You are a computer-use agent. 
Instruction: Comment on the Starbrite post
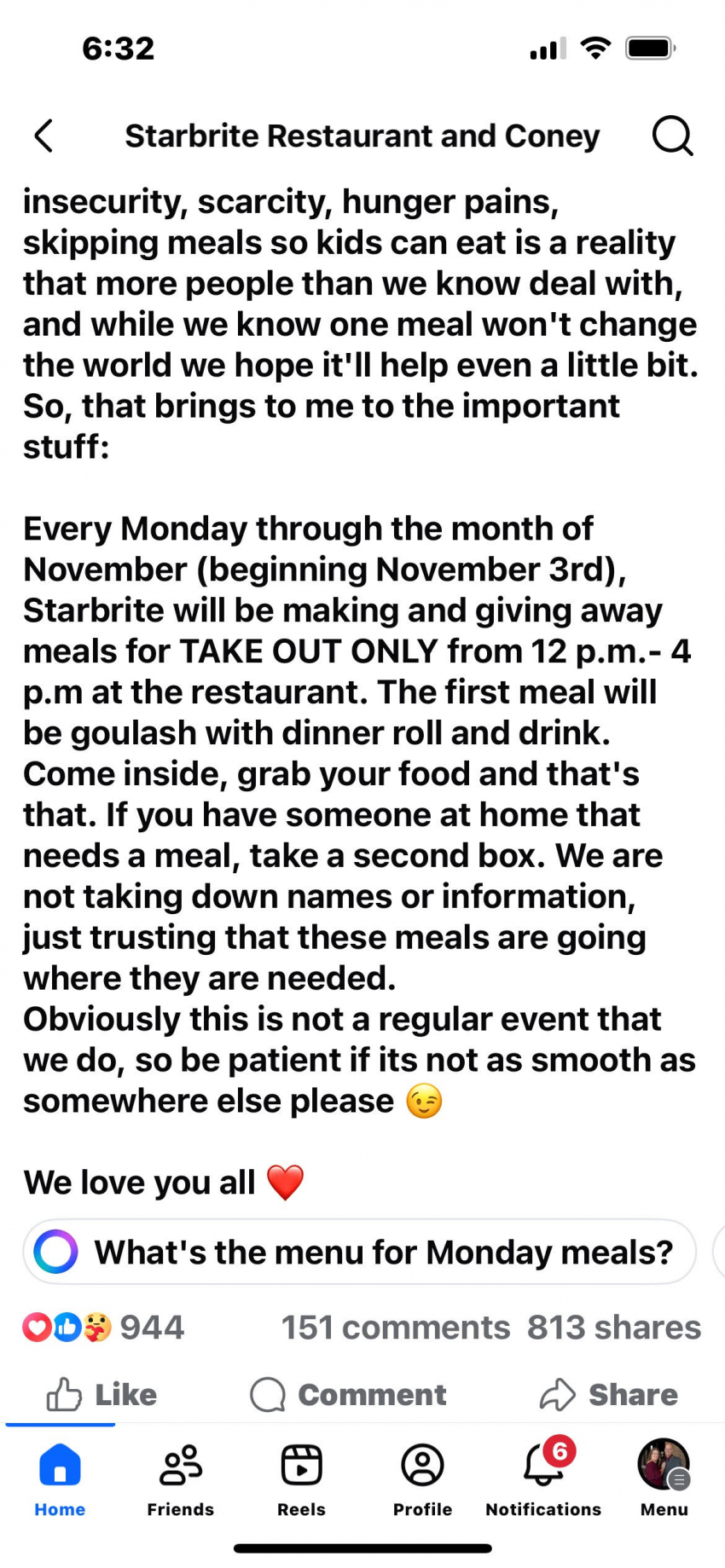[348, 1394]
